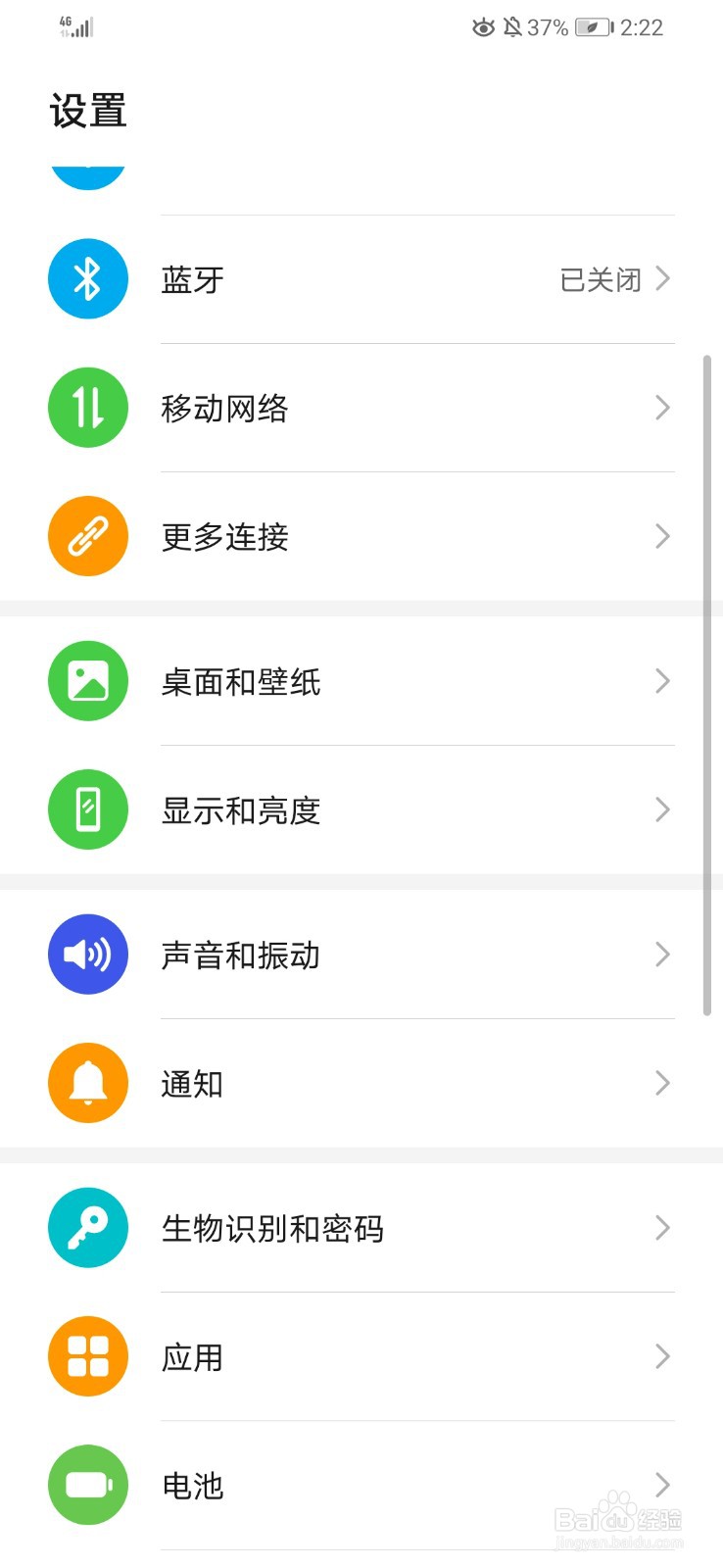Image resolution: width=723 pixels, height=1568 pixels.
Task: Open 电池 battery settings
Action: (361, 1485)
